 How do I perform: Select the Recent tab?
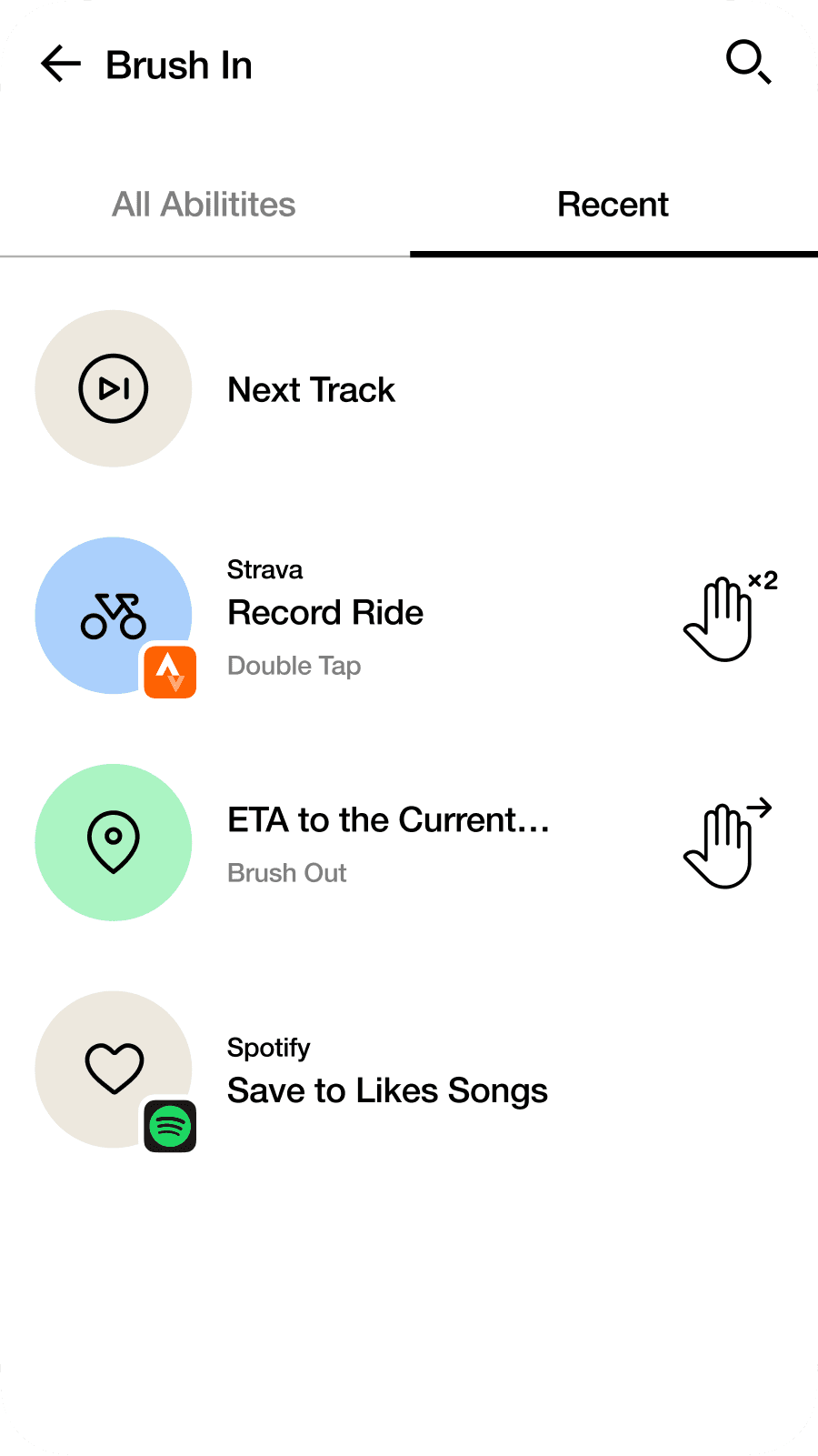tap(613, 205)
